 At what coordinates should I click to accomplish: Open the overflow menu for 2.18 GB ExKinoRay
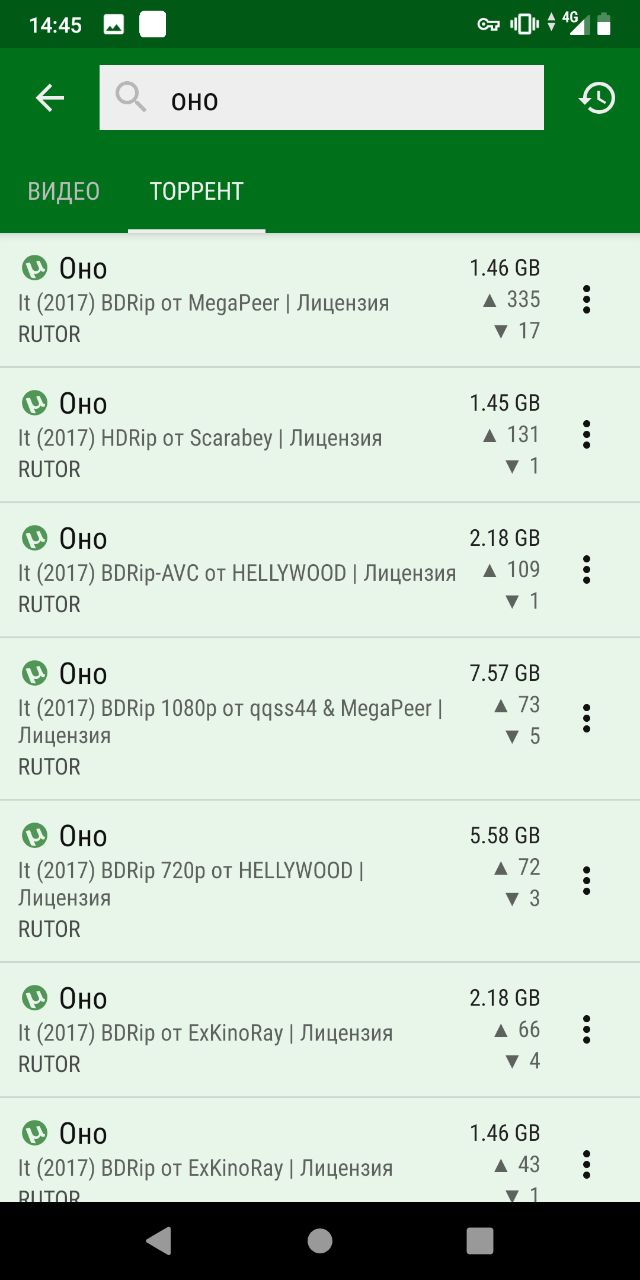[587, 1029]
